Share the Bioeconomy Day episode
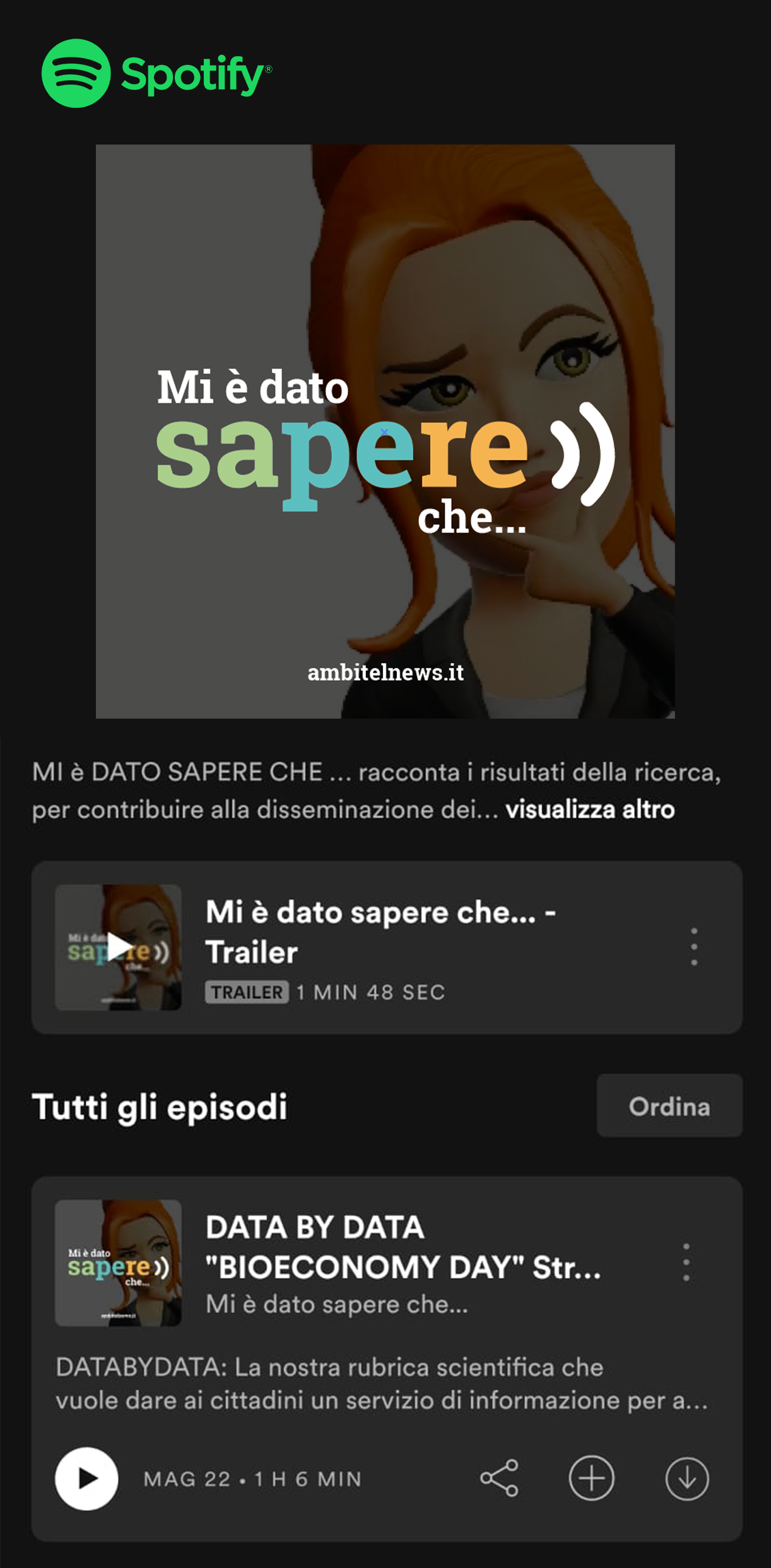Image resolution: width=771 pixels, height=1568 pixels. tap(499, 1478)
